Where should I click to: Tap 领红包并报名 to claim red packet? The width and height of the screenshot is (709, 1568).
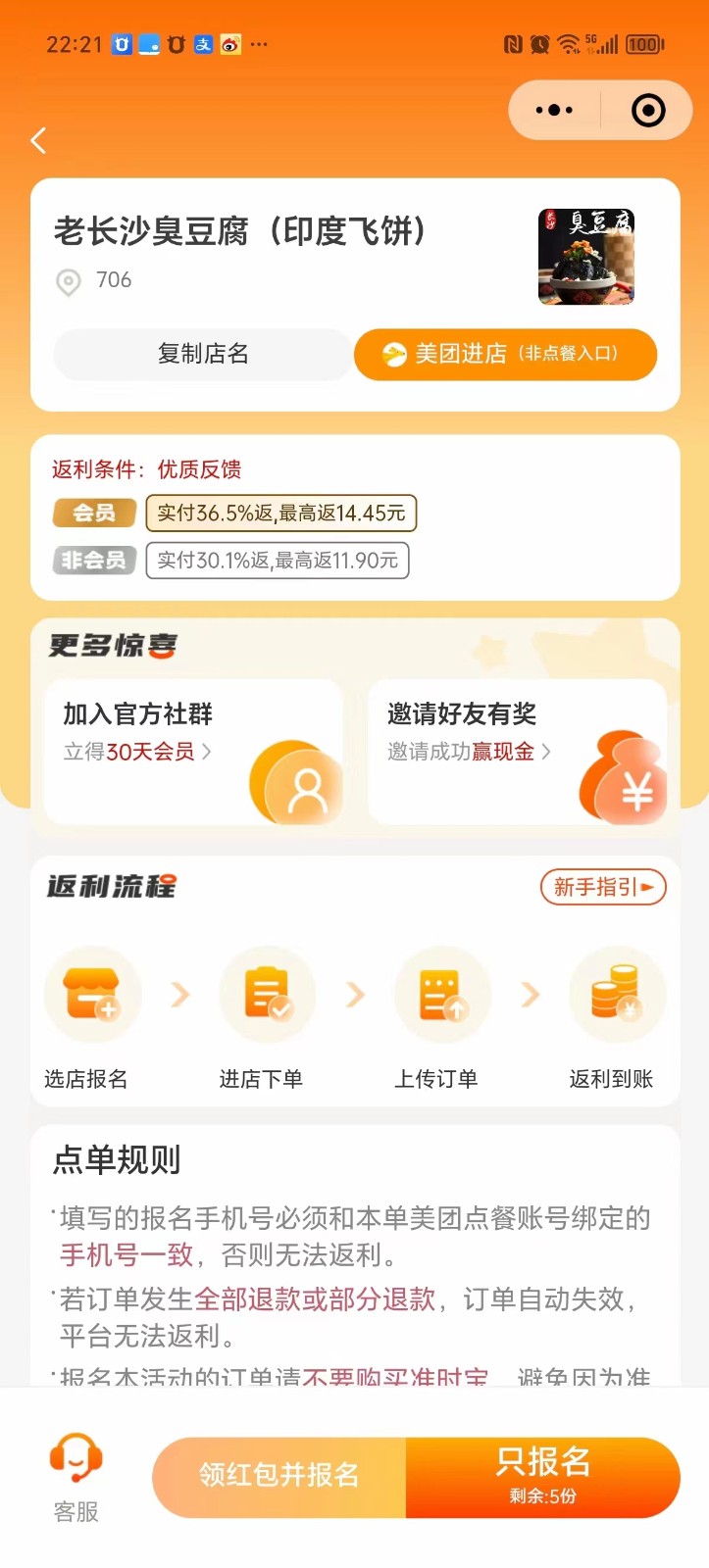tap(279, 1476)
